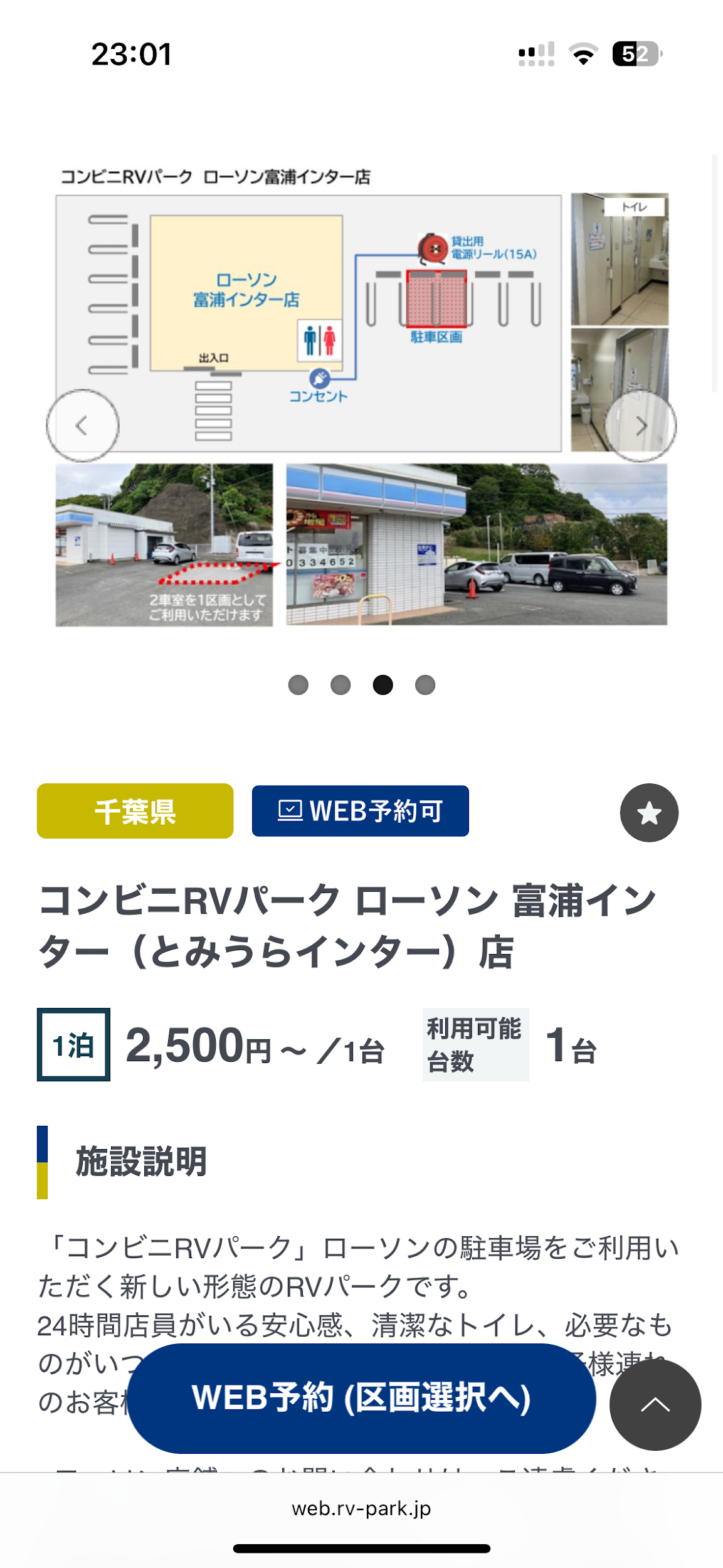This screenshot has height=1568, width=723.
Task: Tap WEB予約 (区画選択へ) button
Action: point(361,1398)
